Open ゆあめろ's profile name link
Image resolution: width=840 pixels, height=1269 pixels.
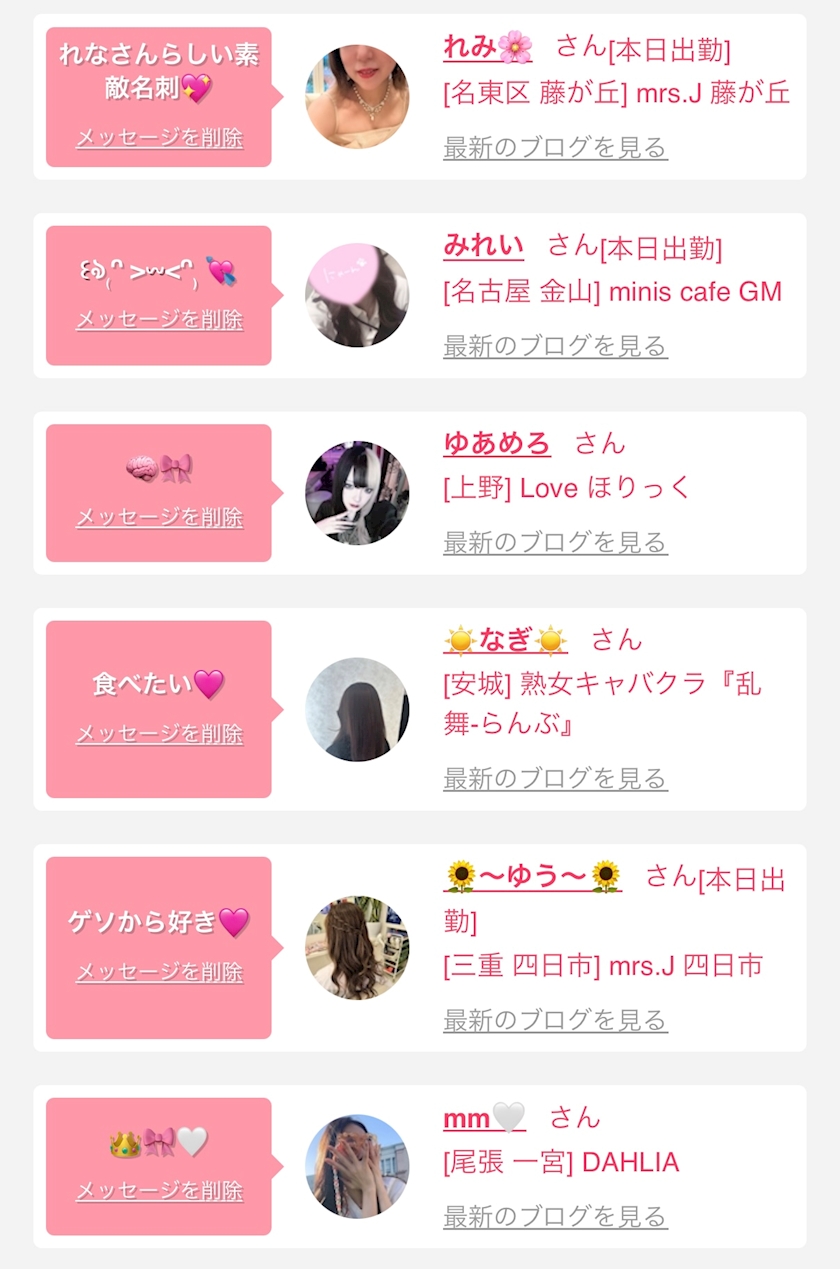(x=497, y=442)
